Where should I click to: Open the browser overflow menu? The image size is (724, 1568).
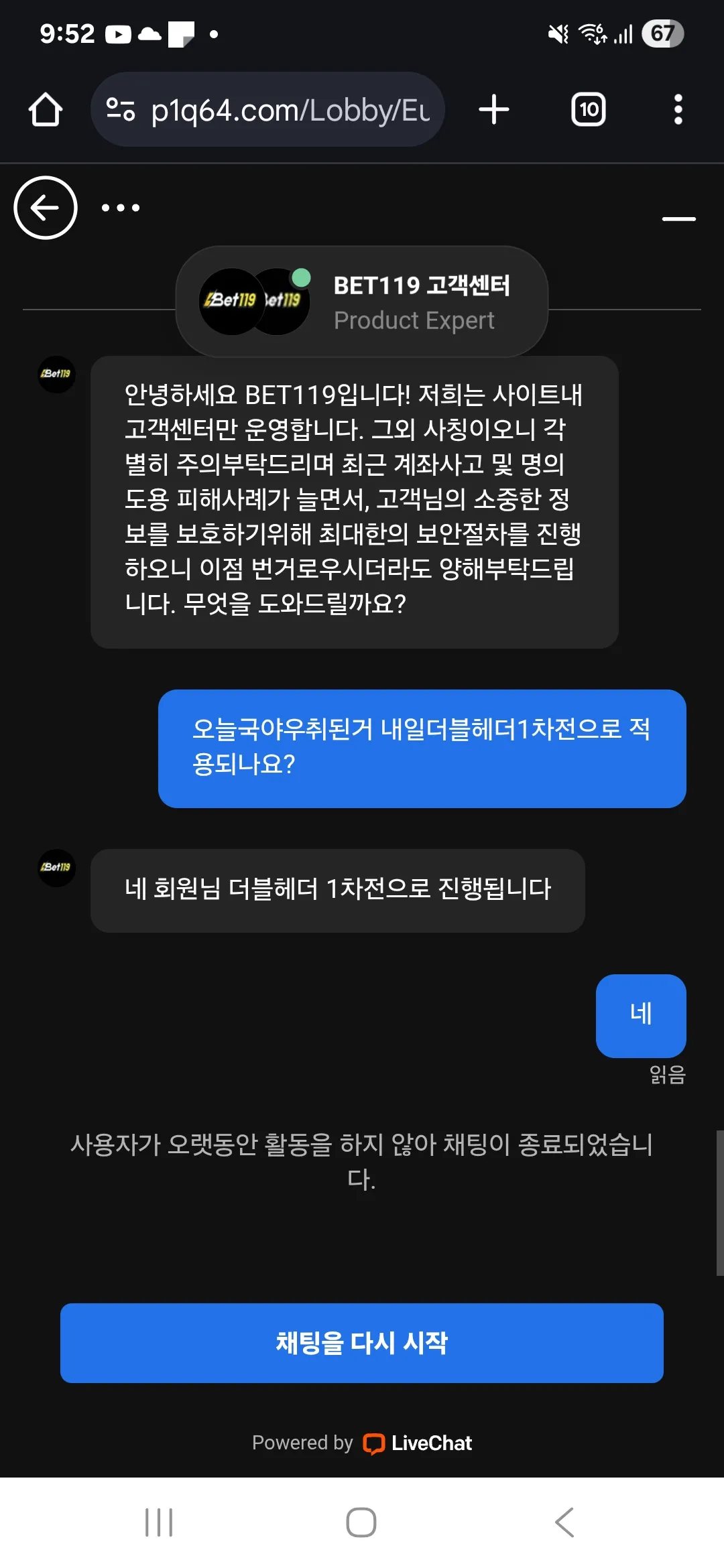point(678,109)
